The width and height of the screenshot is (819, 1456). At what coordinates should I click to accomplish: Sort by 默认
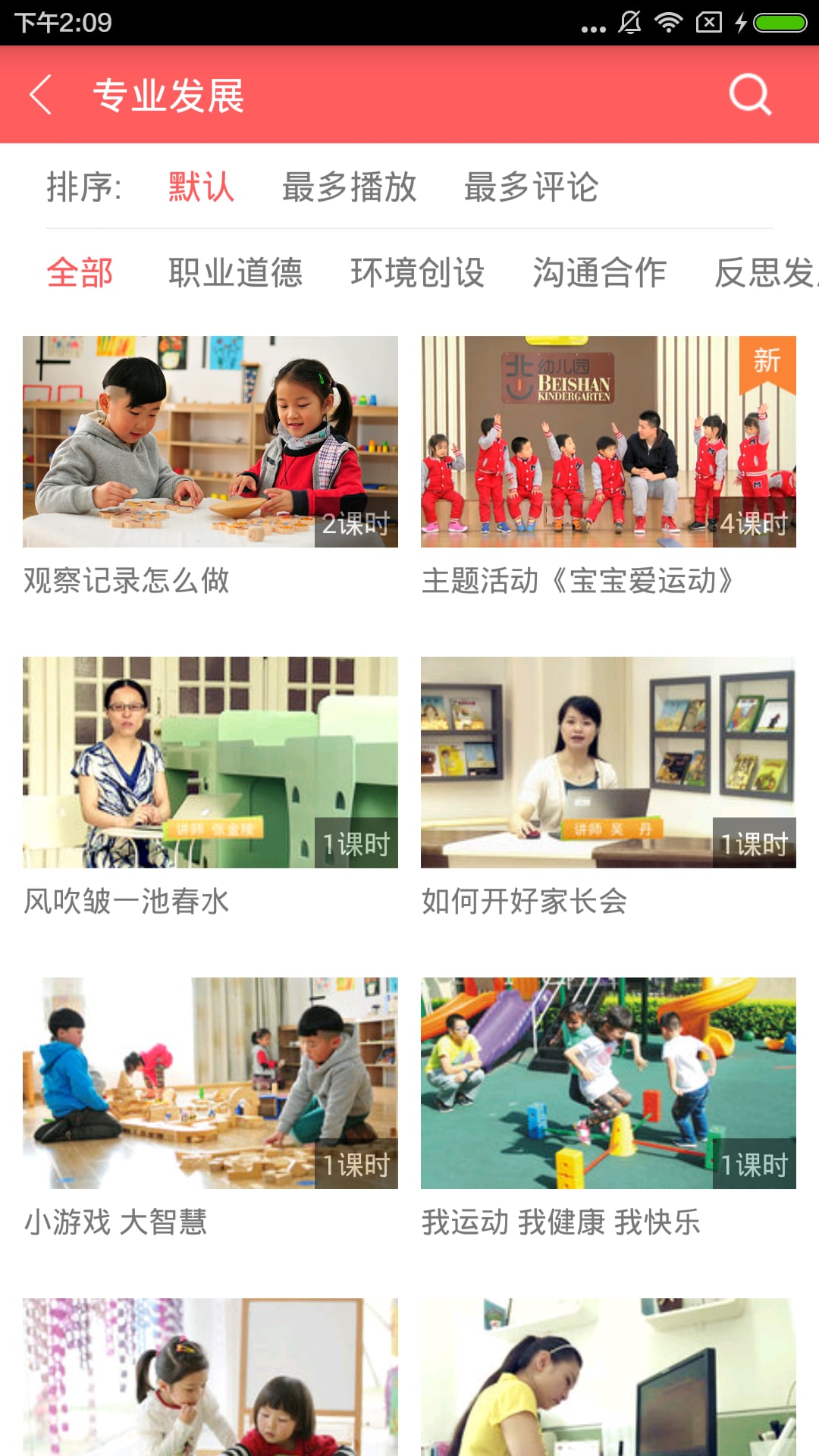201,187
